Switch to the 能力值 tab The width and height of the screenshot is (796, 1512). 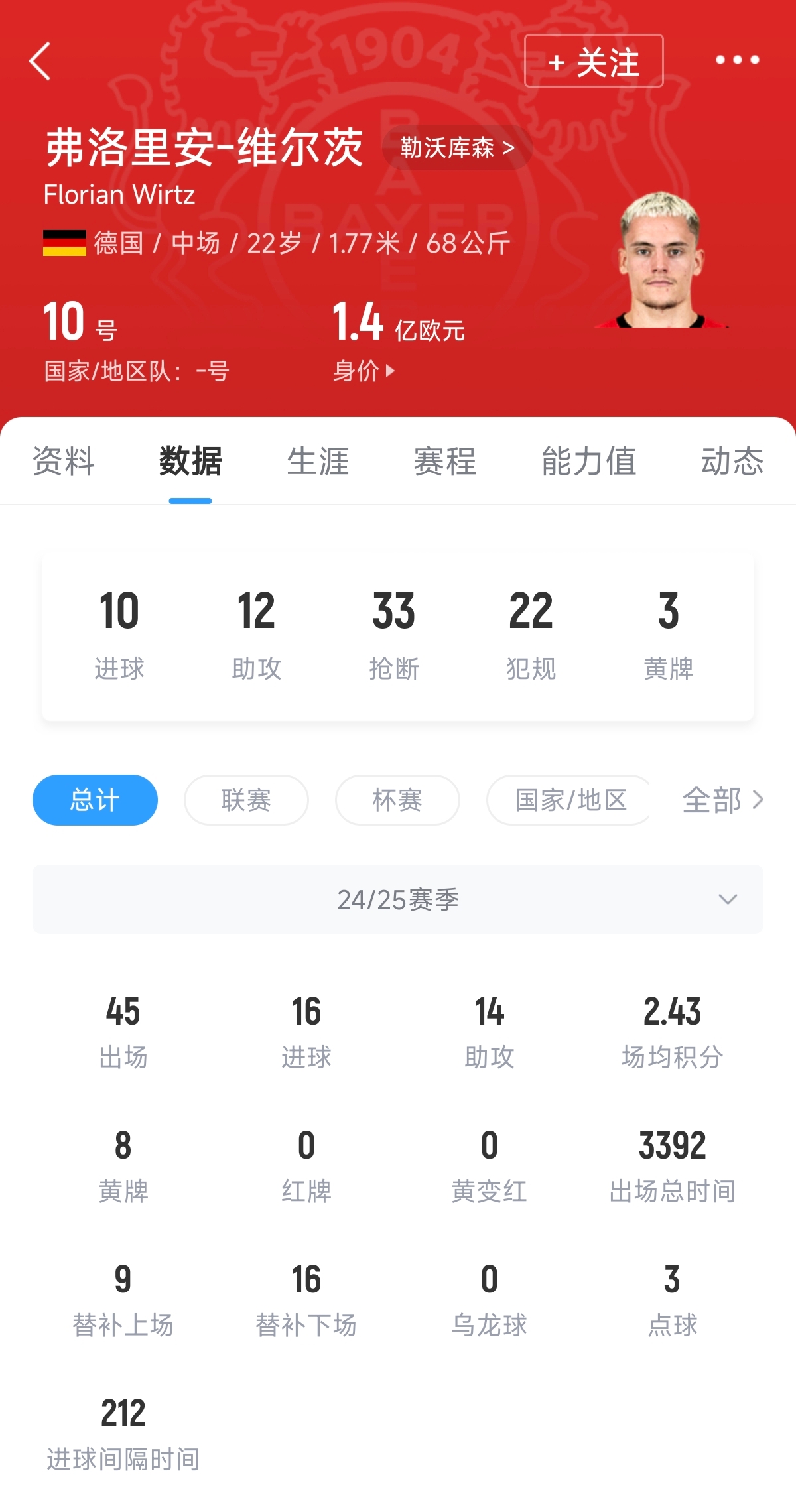click(588, 462)
